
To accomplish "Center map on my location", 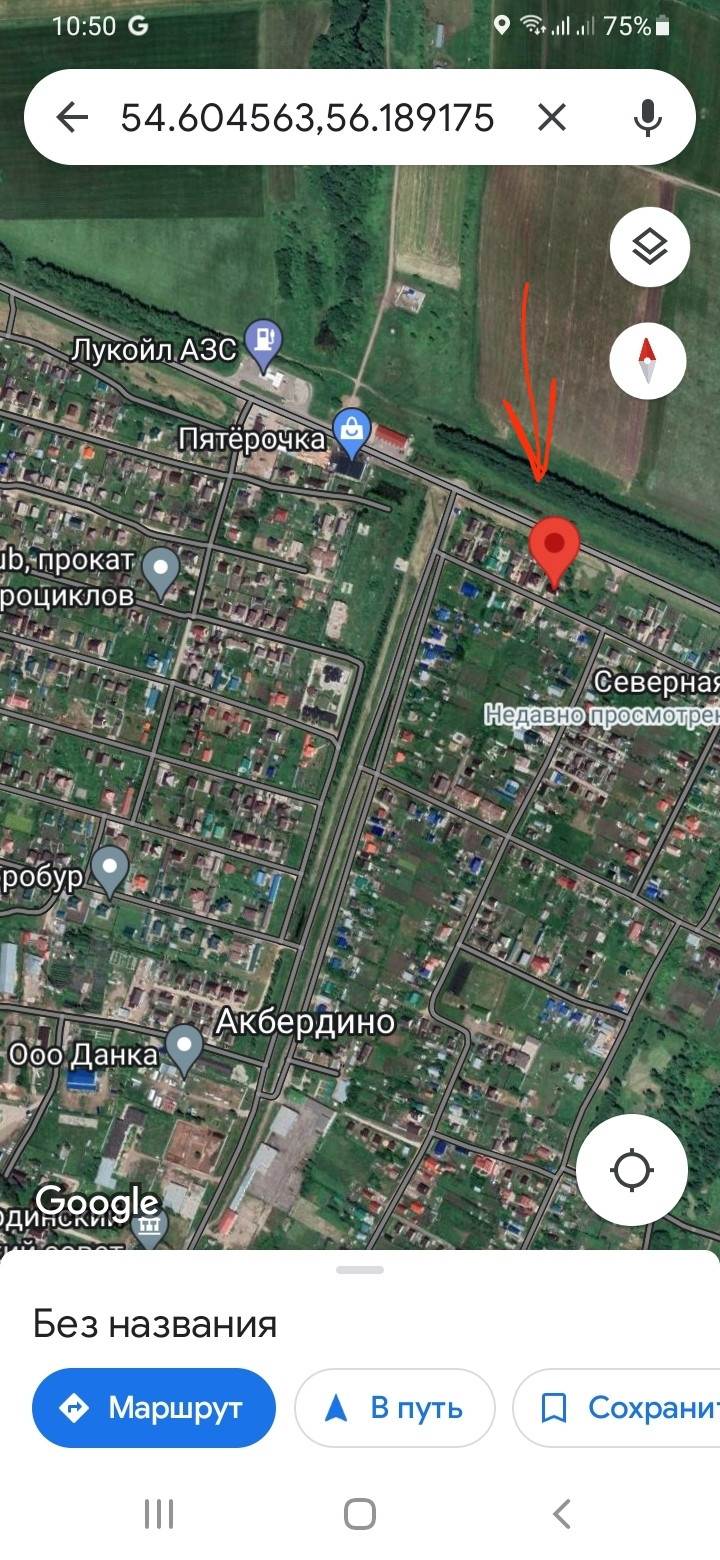I will (x=631, y=1170).
